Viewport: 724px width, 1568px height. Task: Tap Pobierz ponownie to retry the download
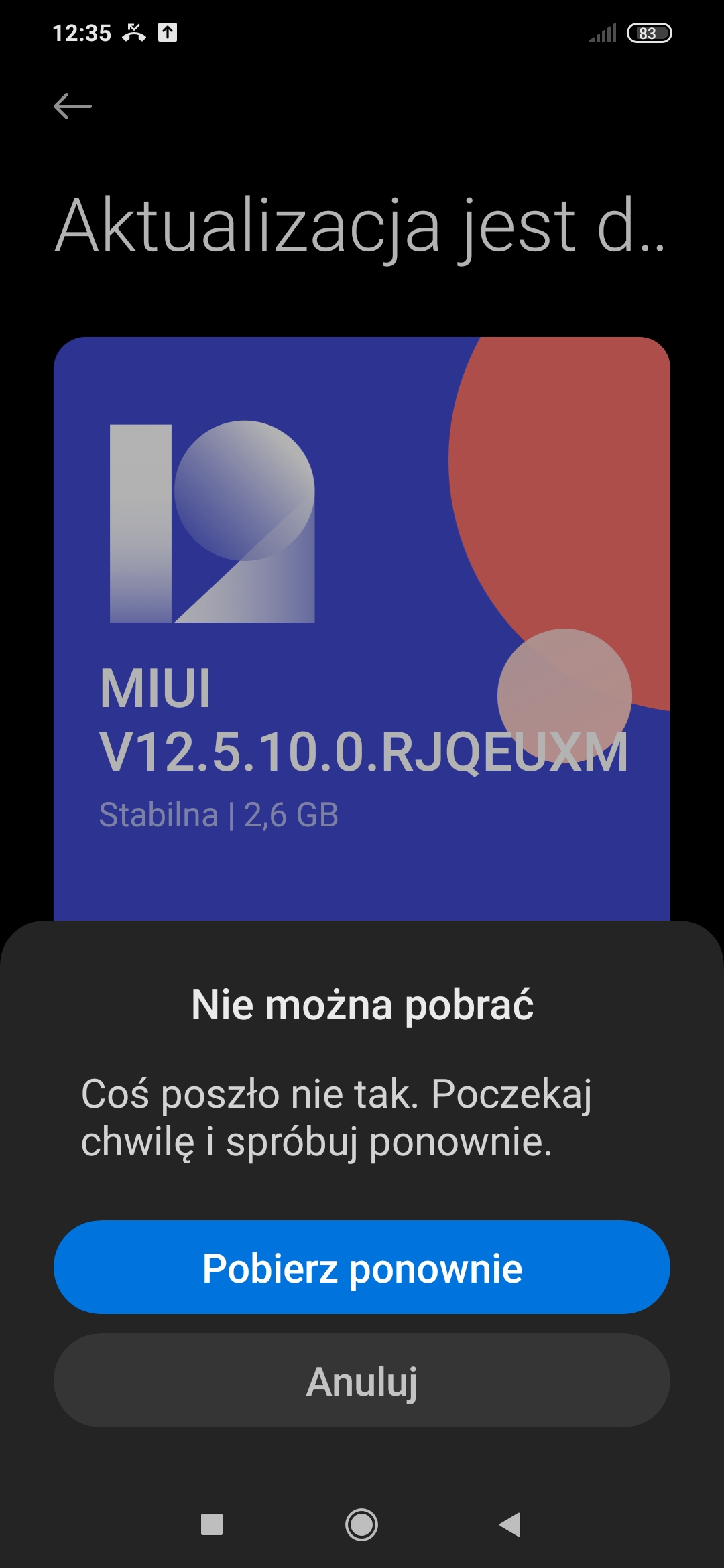point(362,1267)
